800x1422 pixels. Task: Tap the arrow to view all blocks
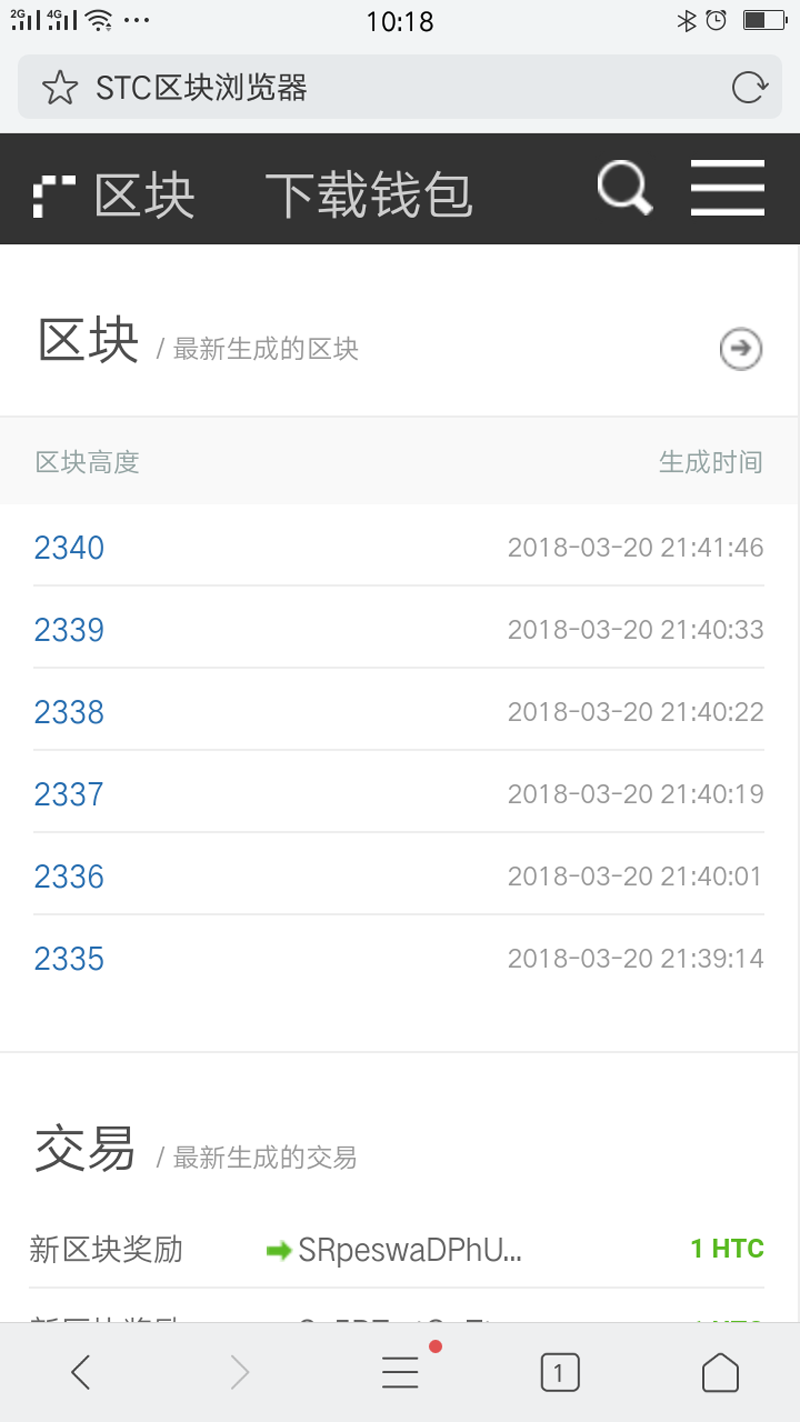[x=741, y=348]
